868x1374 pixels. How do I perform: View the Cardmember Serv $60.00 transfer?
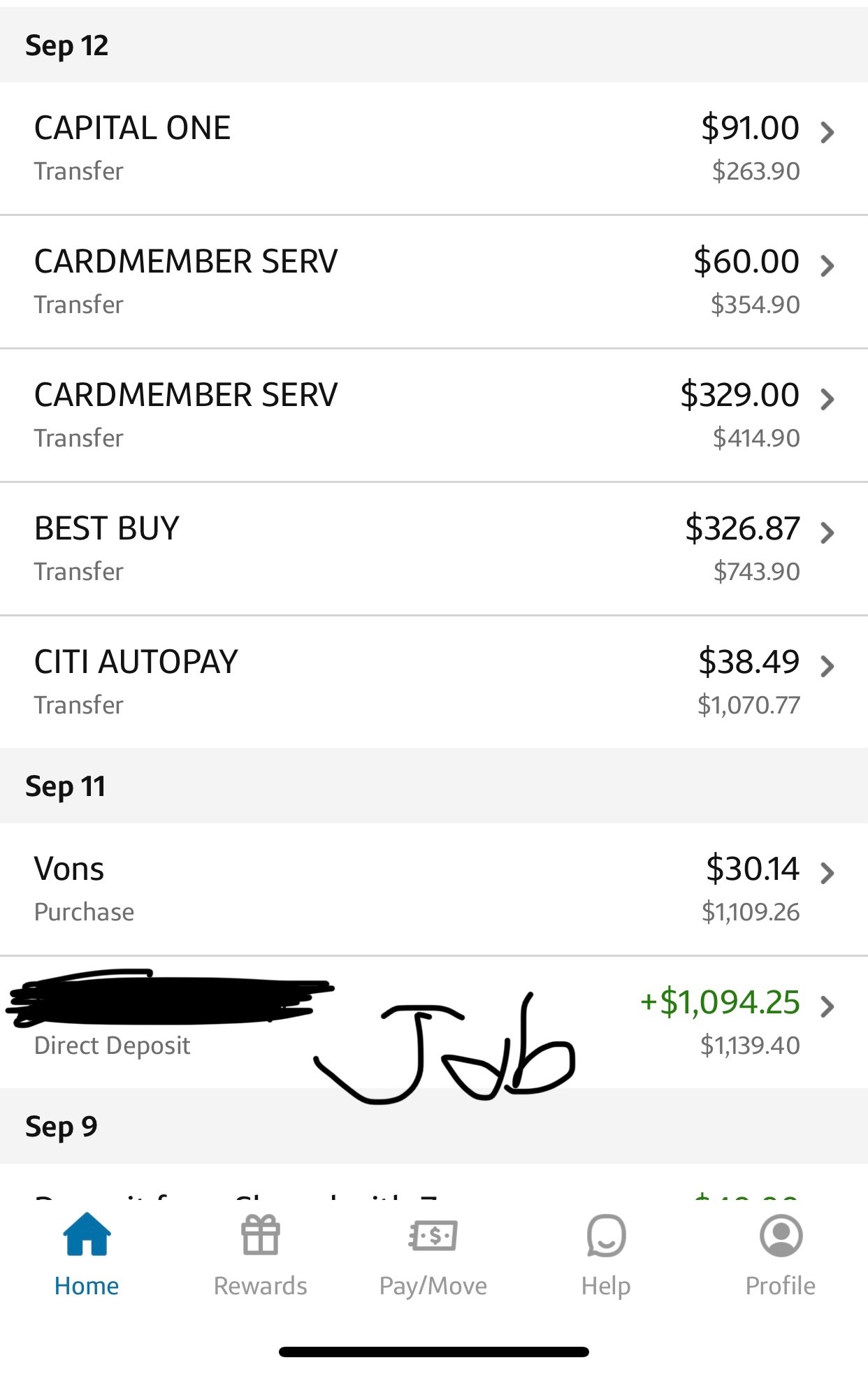point(433,282)
